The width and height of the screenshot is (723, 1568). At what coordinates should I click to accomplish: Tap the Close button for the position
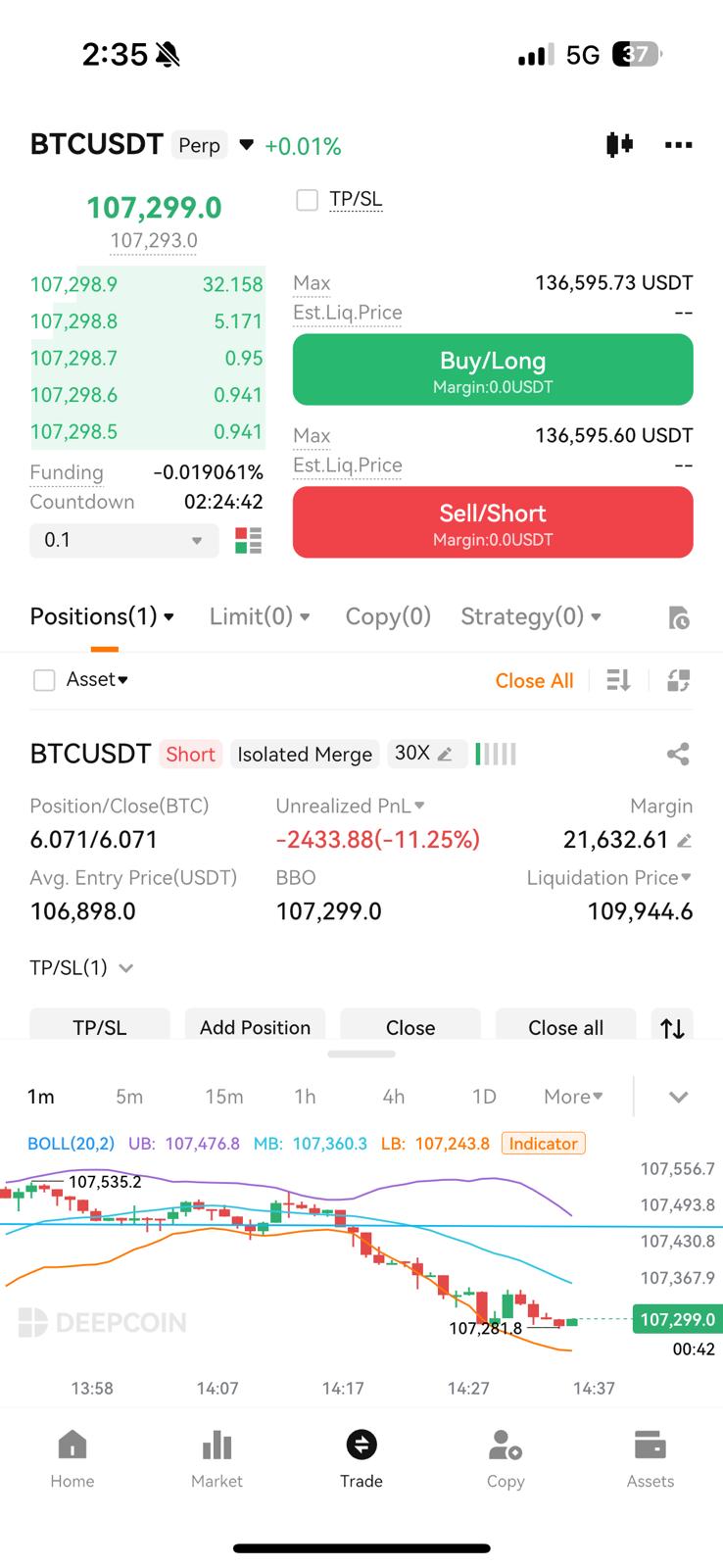point(410,1026)
